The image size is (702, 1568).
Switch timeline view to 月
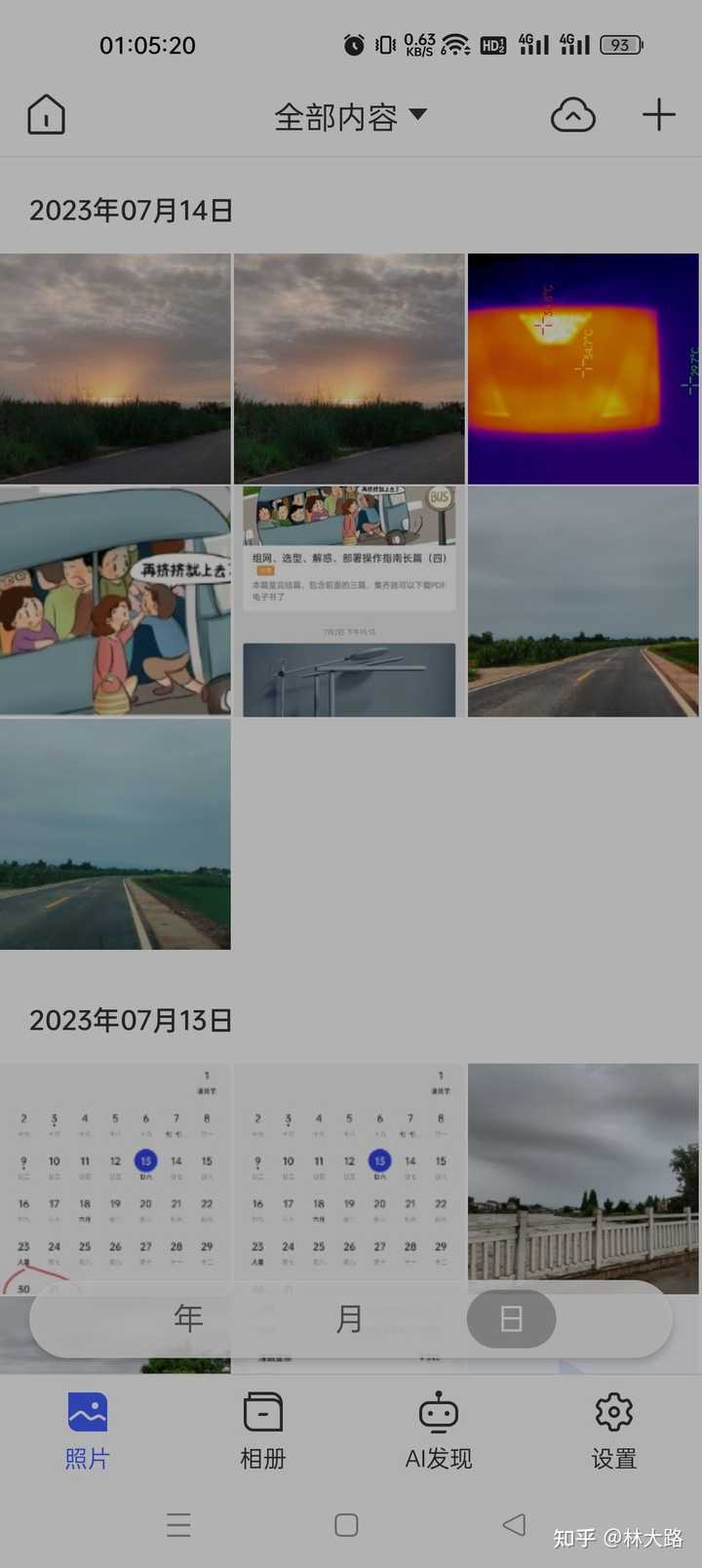click(x=349, y=1318)
